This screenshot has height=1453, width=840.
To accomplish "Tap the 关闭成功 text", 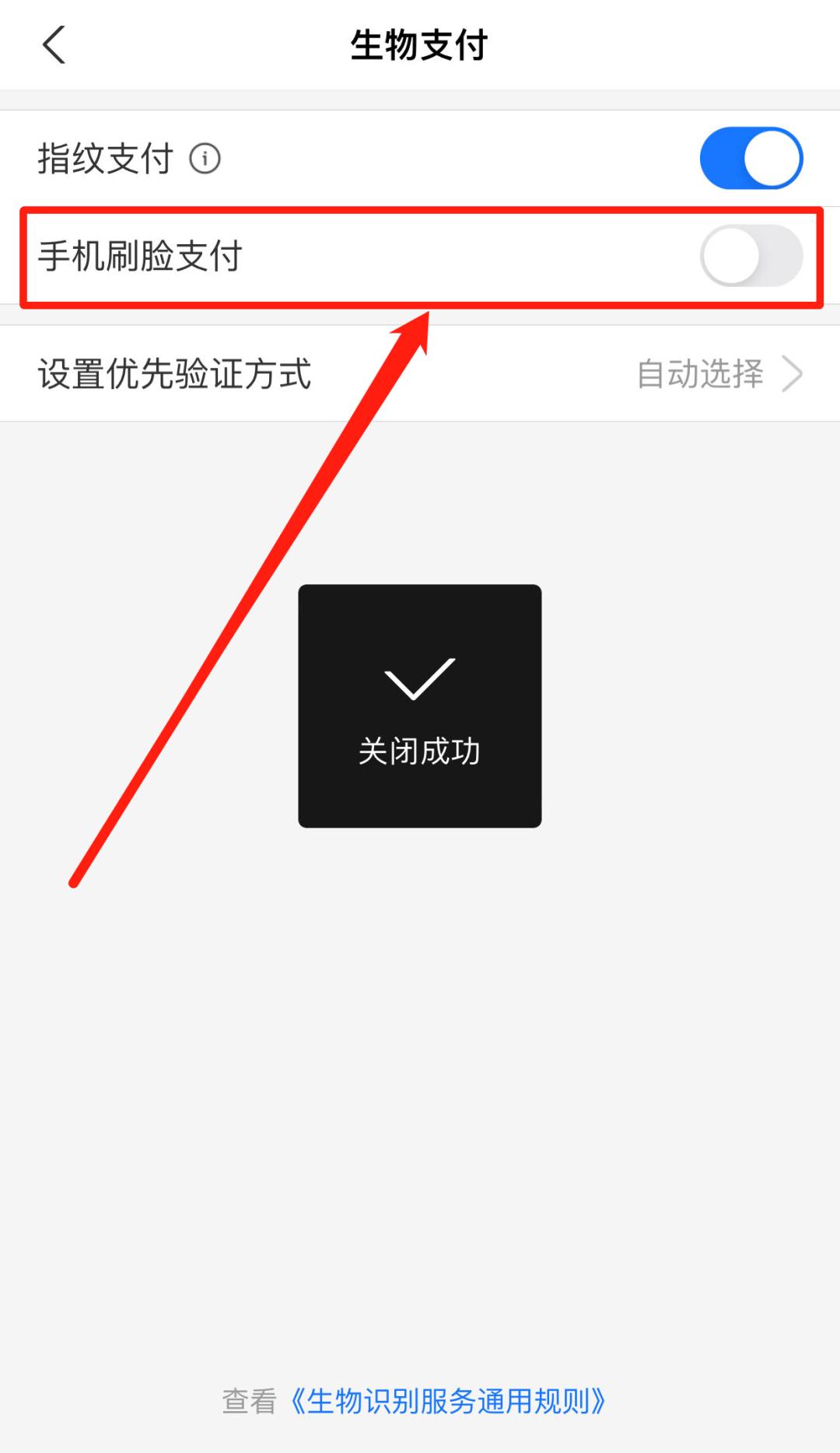I will 418,751.
